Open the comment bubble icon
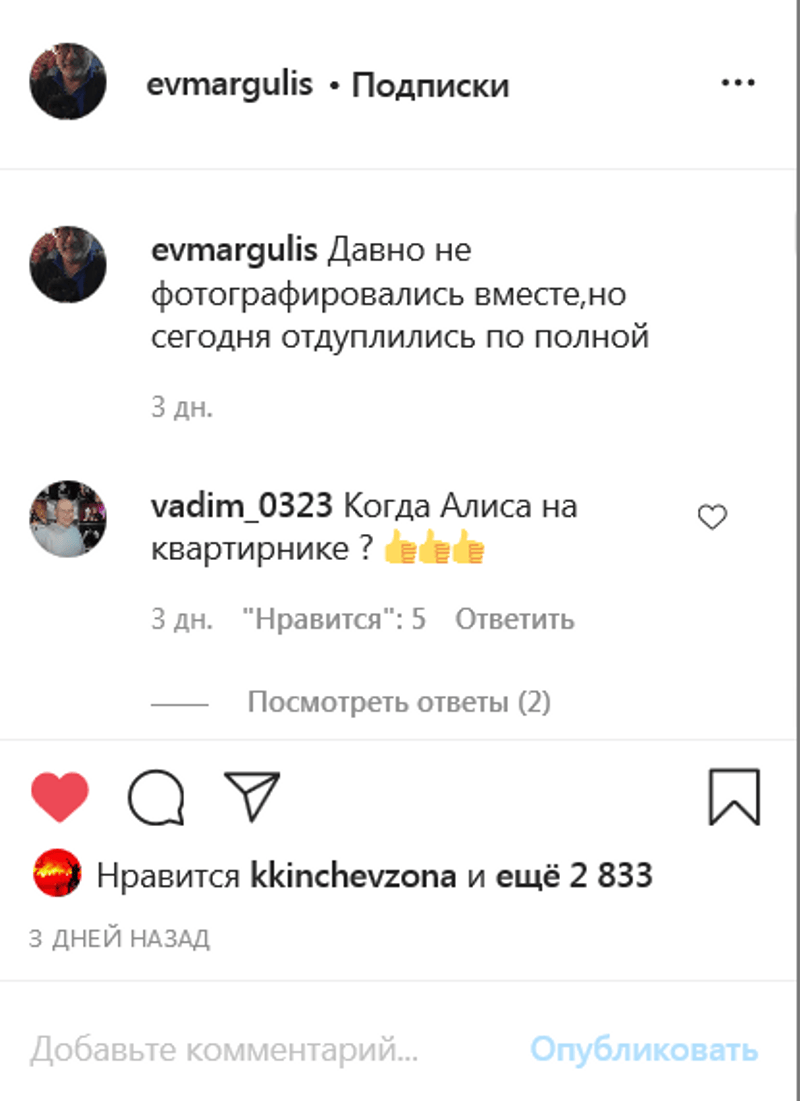 click(x=156, y=798)
